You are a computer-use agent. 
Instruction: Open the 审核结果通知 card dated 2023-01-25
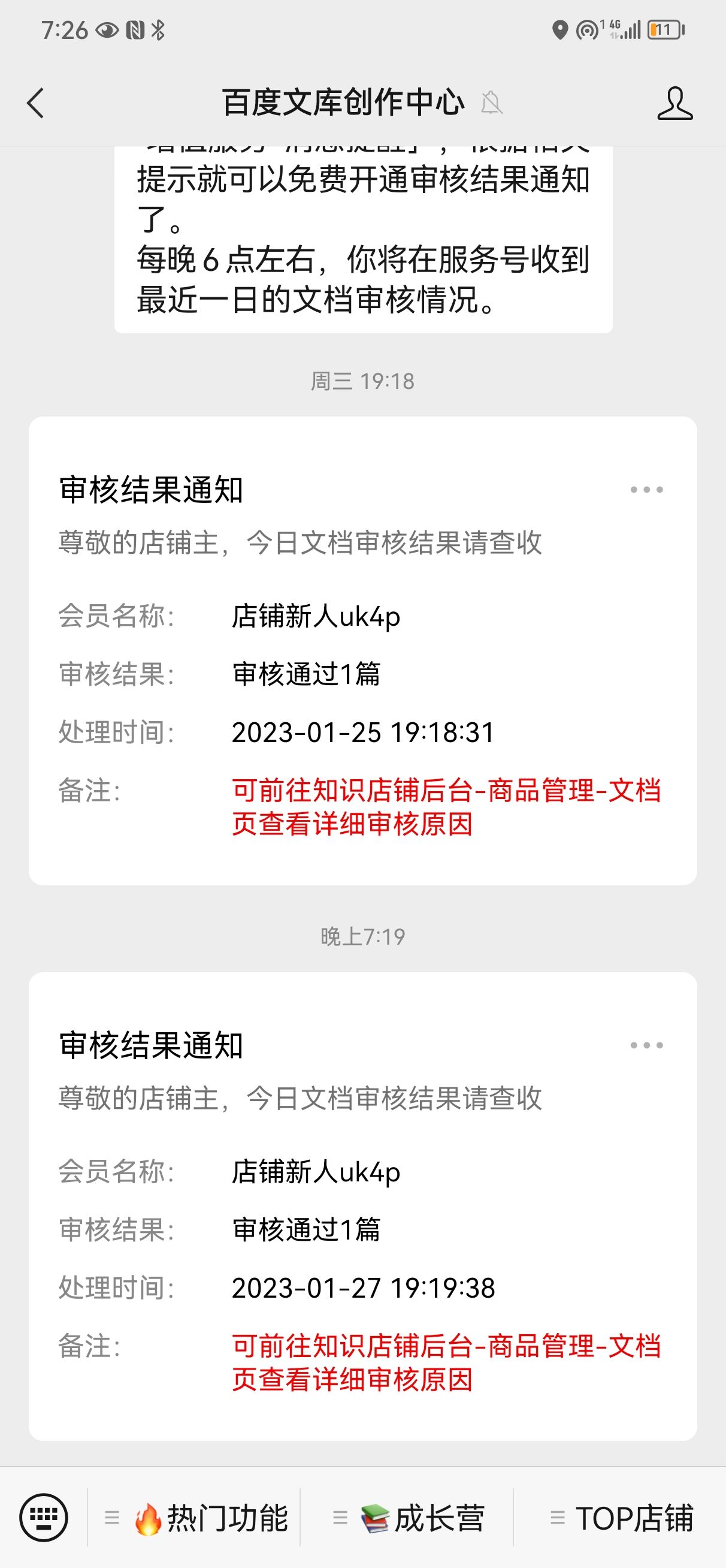362,651
